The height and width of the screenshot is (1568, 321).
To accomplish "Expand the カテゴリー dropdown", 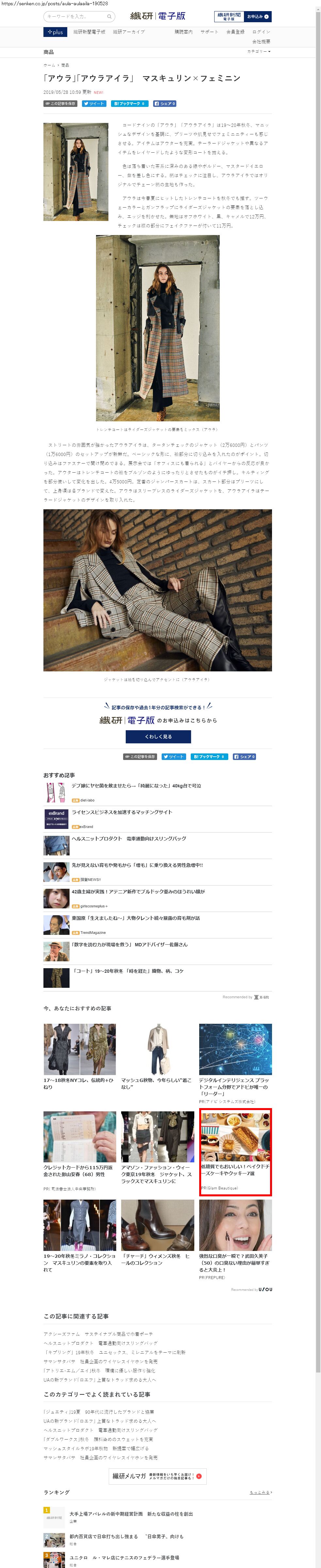I will click(x=258, y=52).
